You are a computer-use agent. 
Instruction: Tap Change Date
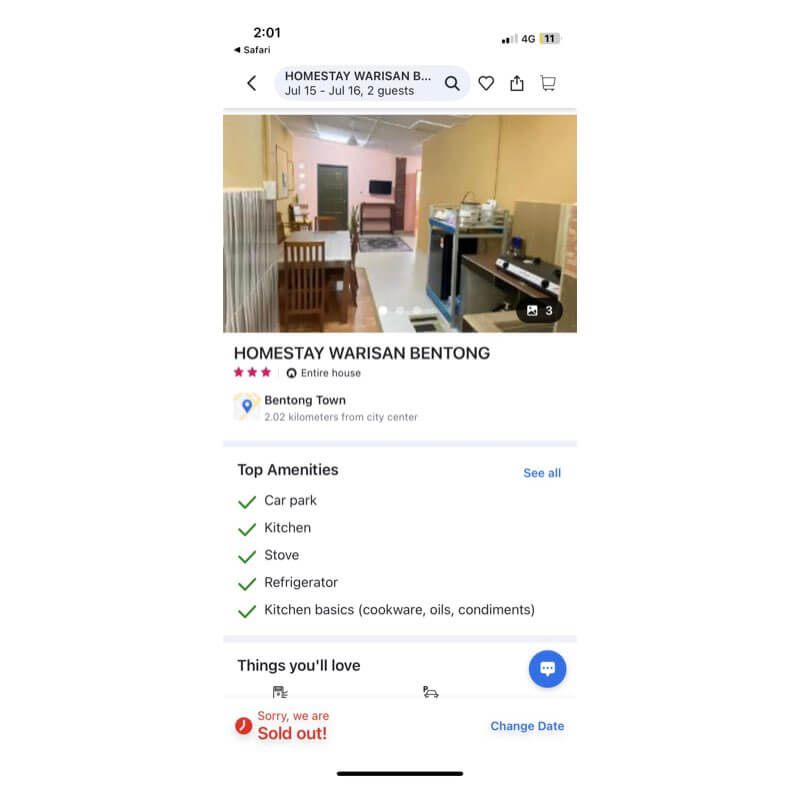527,726
